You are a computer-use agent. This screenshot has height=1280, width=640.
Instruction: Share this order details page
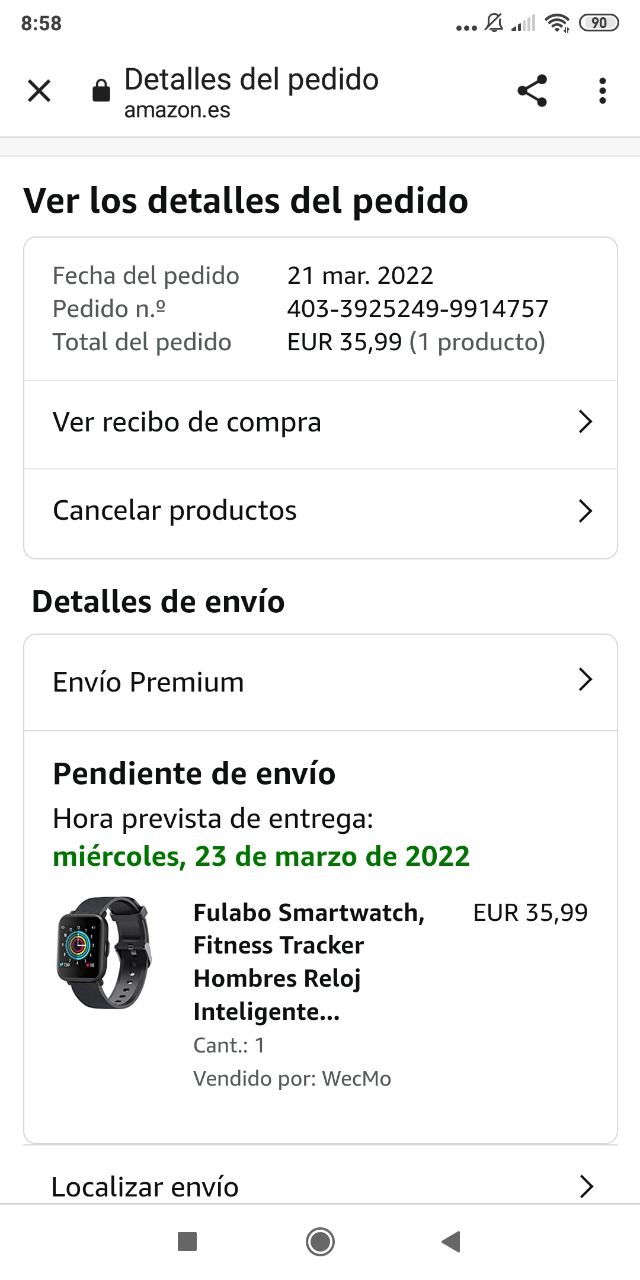click(x=532, y=91)
